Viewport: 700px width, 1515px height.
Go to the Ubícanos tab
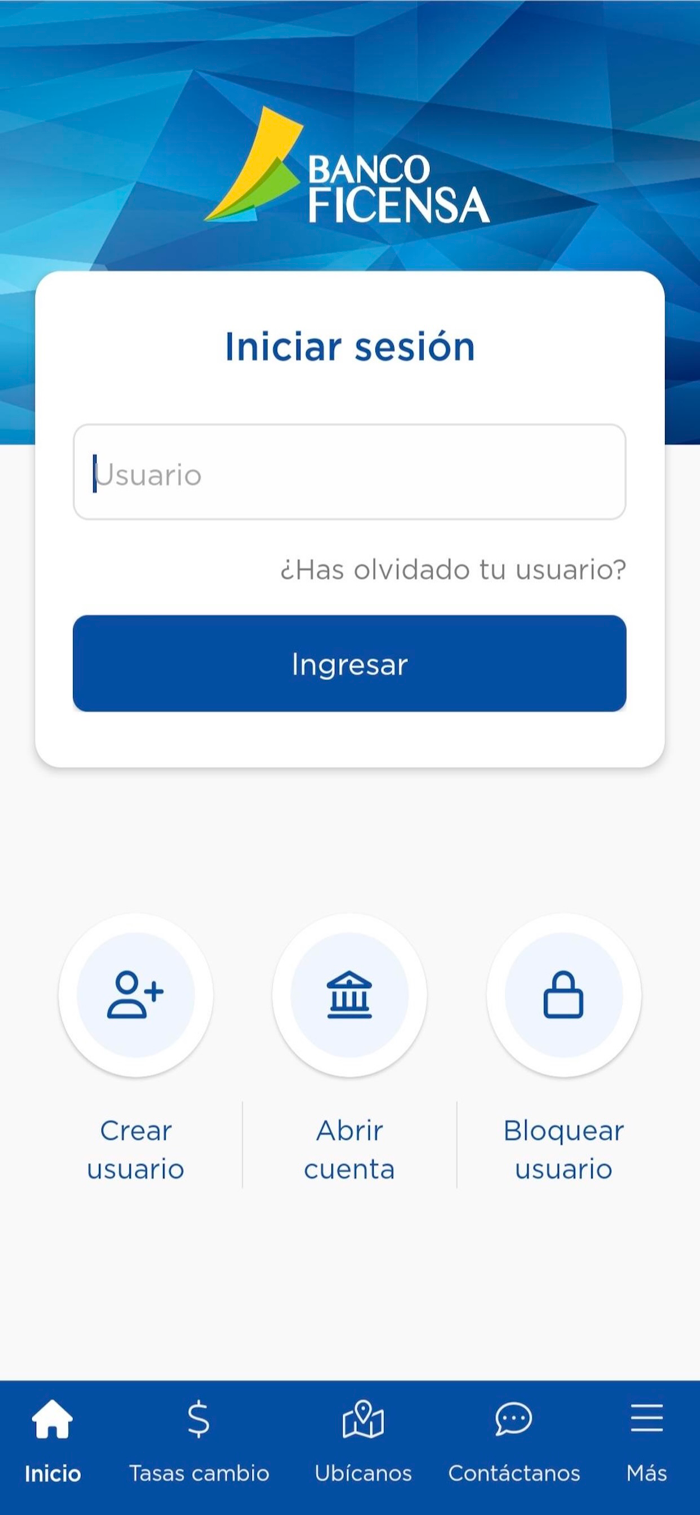coord(363,1442)
